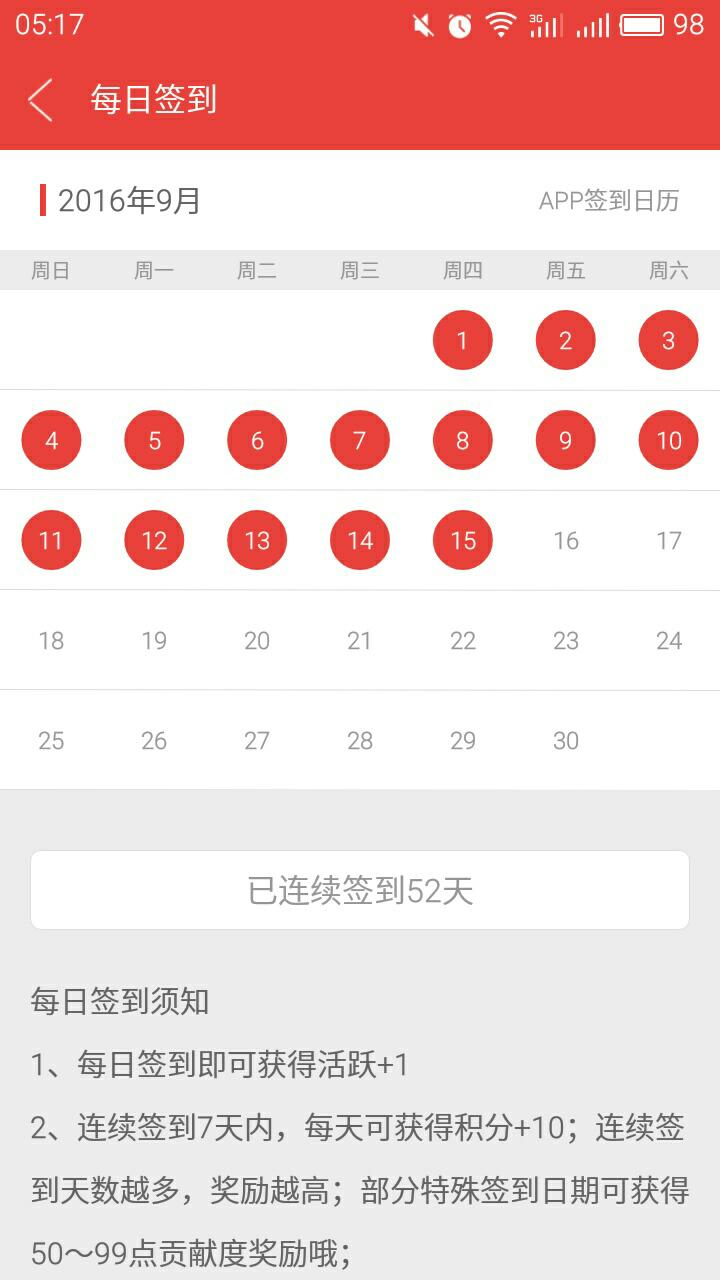The height and width of the screenshot is (1280, 720).
Task: Tap the 已连续签到52天 button
Action: (360, 890)
